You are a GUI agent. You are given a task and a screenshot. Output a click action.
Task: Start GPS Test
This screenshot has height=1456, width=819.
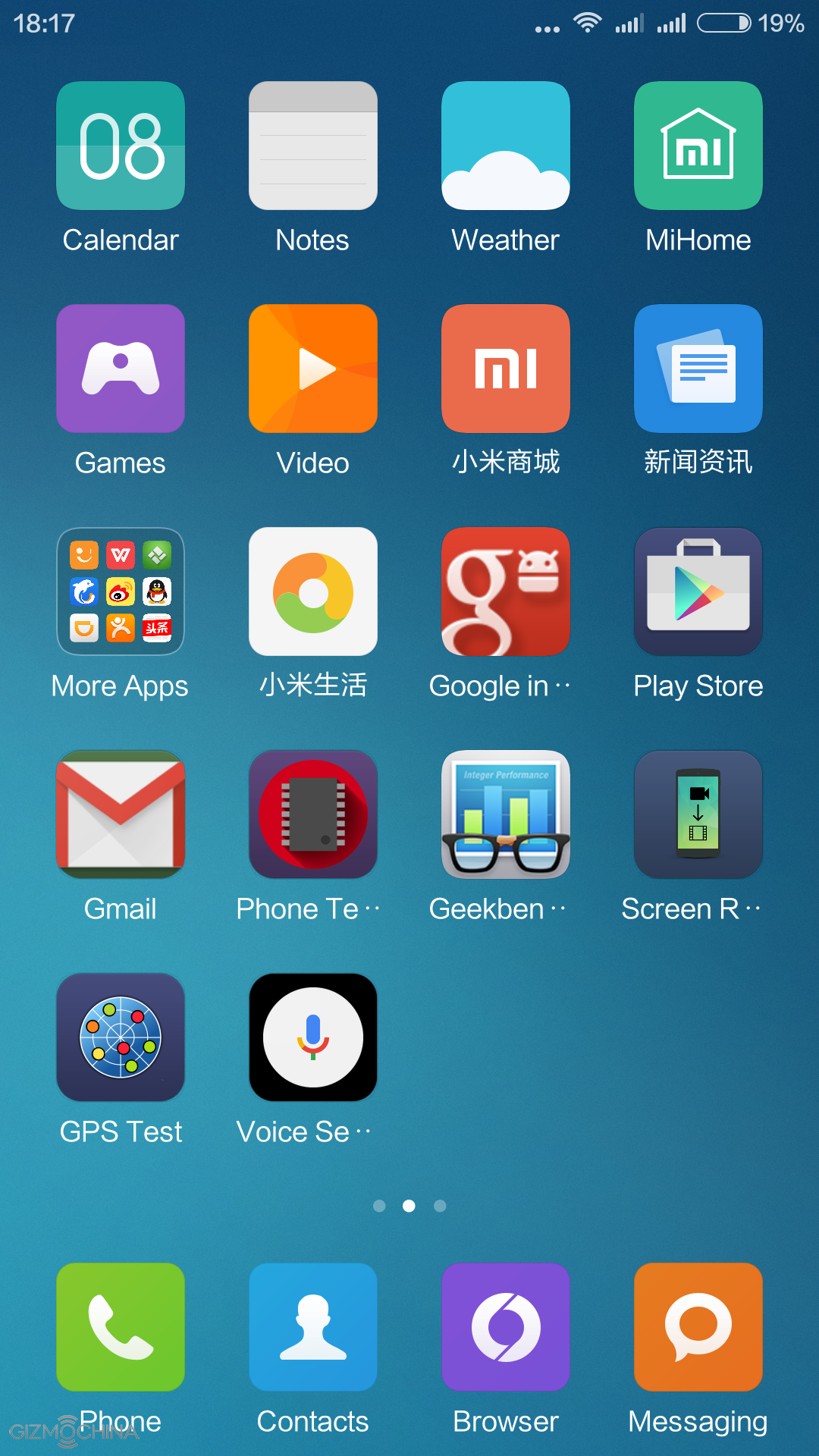coord(120,1037)
